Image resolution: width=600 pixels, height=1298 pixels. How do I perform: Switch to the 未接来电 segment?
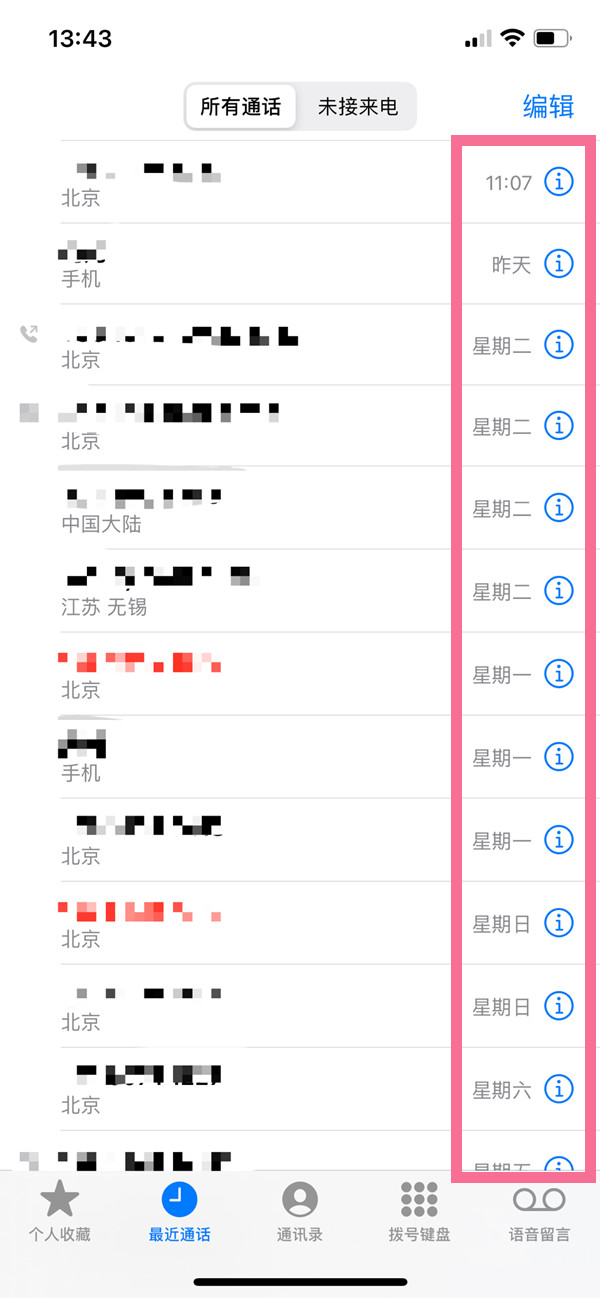pyautogui.click(x=357, y=107)
